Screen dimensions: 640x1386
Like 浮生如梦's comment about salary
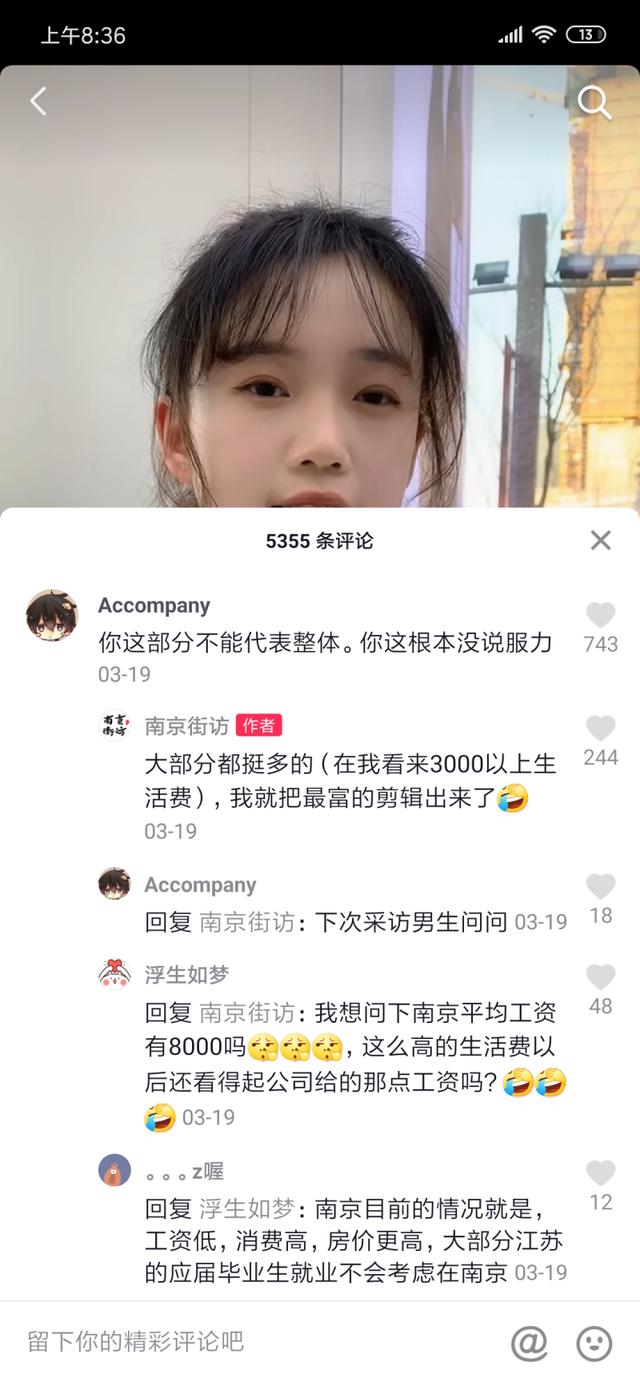(600, 977)
